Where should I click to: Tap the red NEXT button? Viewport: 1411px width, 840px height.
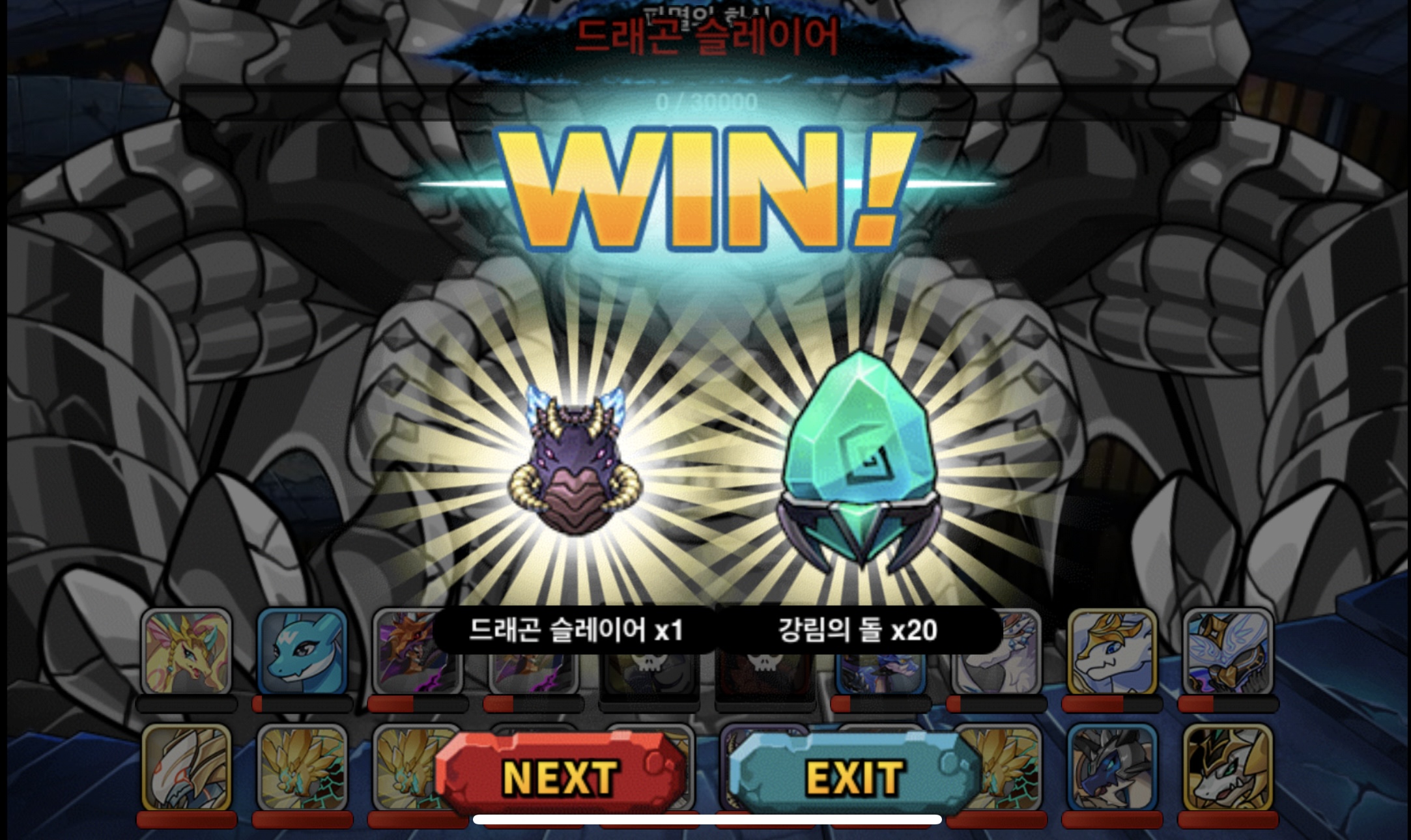(x=560, y=776)
